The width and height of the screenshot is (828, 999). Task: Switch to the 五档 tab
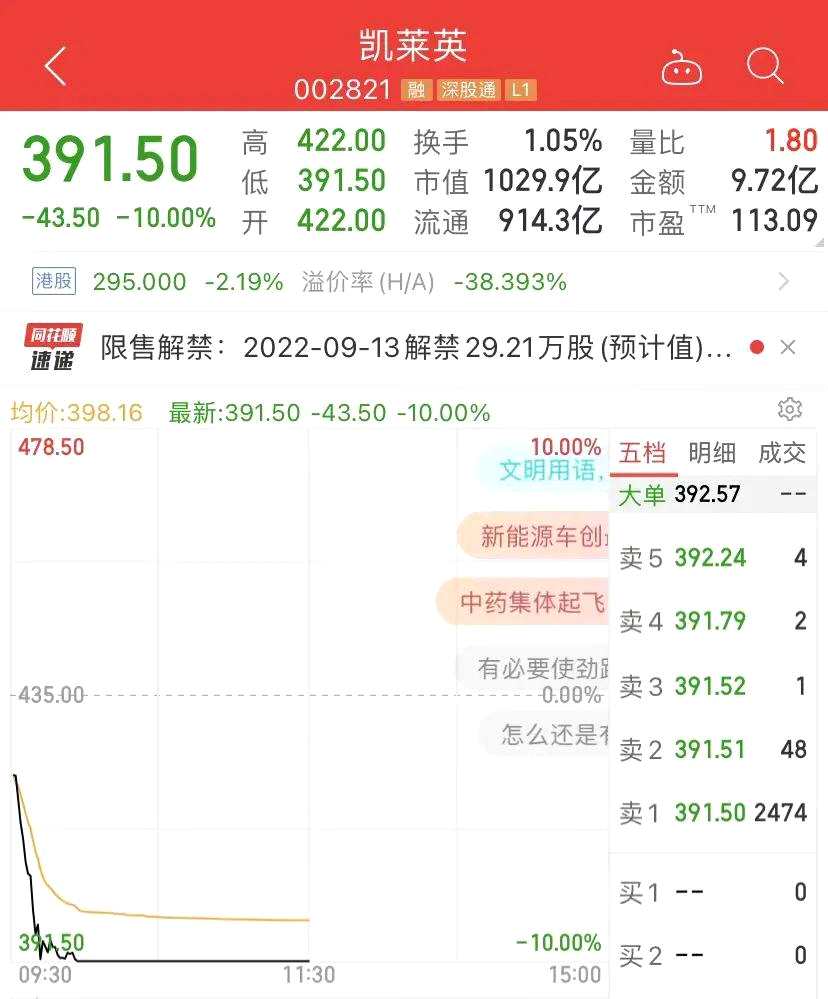tap(642, 453)
